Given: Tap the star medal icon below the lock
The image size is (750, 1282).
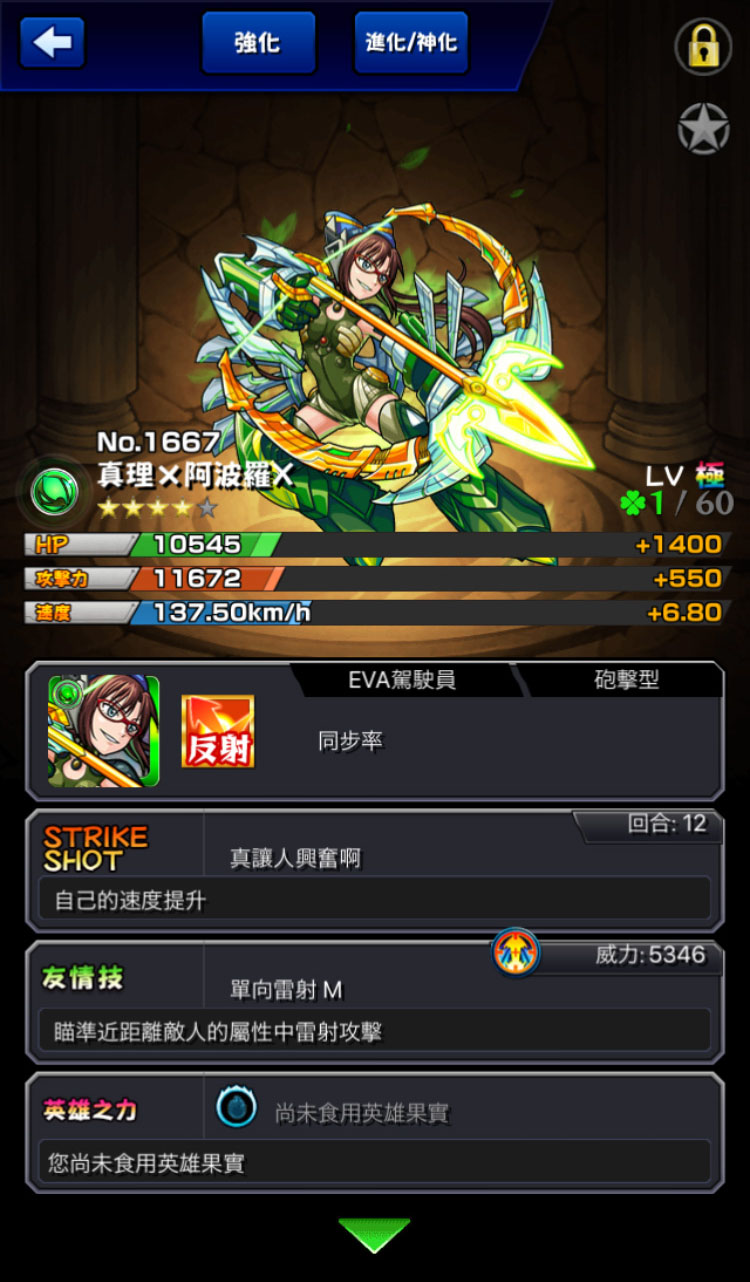Looking at the screenshot, I should 701,129.
